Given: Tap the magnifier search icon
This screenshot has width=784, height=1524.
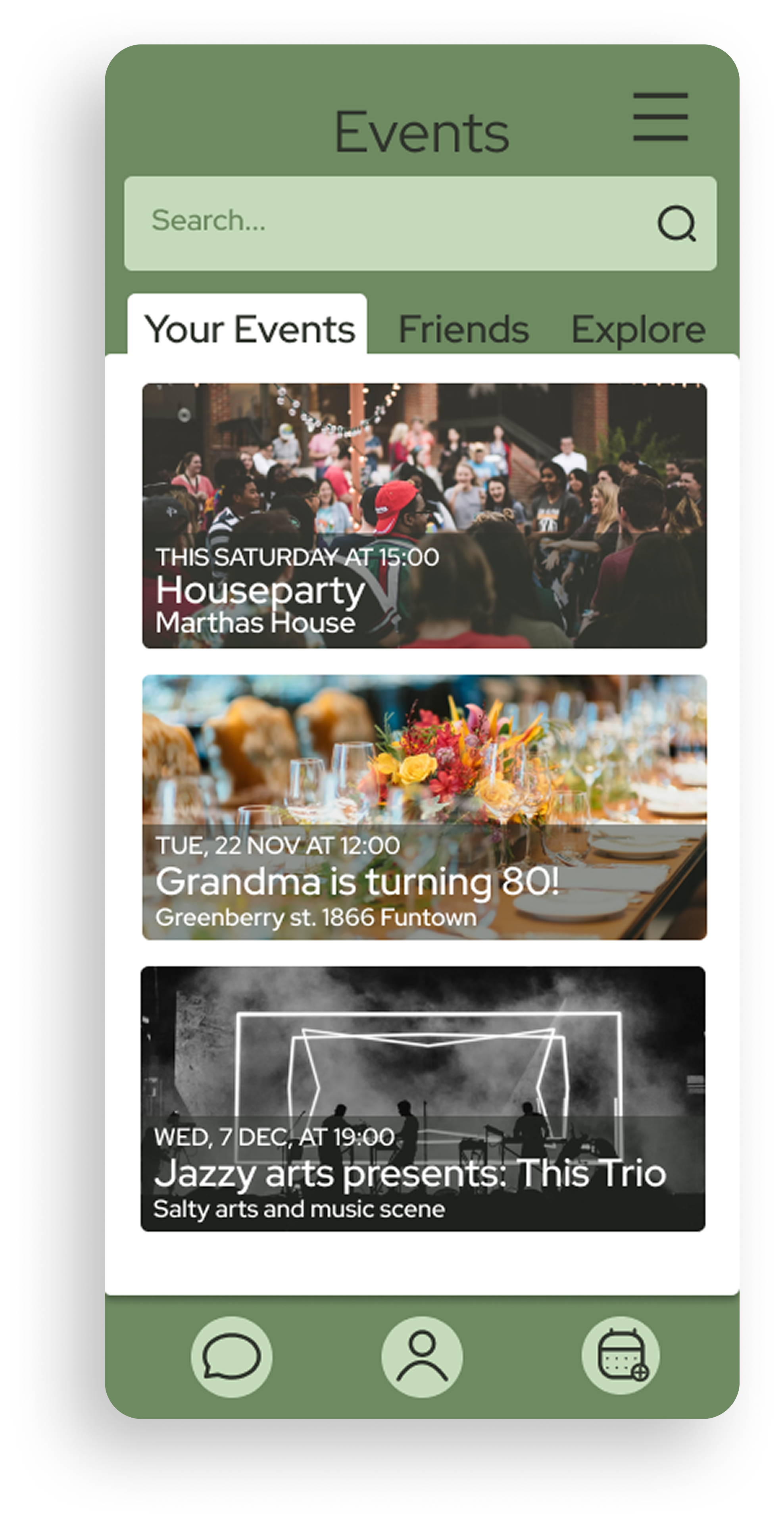Looking at the screenshot, I should 676,223.
